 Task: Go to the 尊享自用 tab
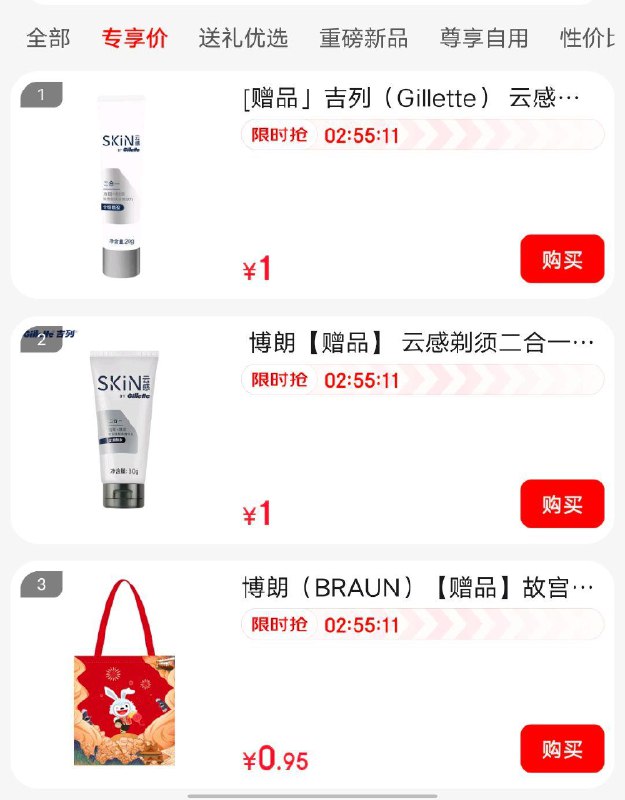tap(484, 38)
